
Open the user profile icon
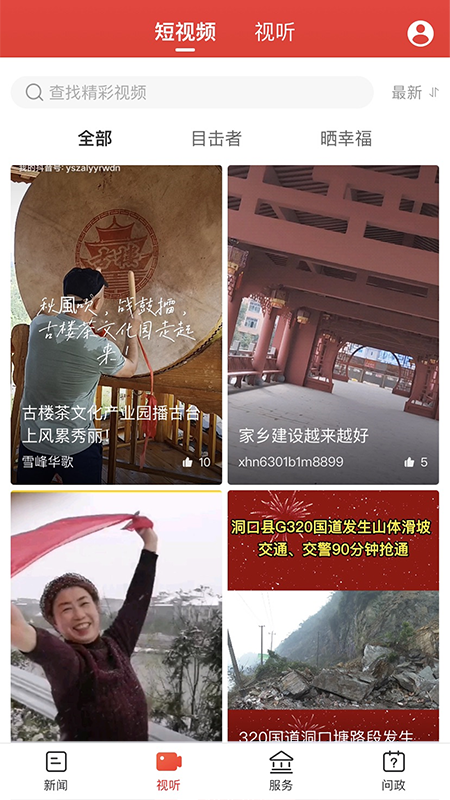click(420, 33)
